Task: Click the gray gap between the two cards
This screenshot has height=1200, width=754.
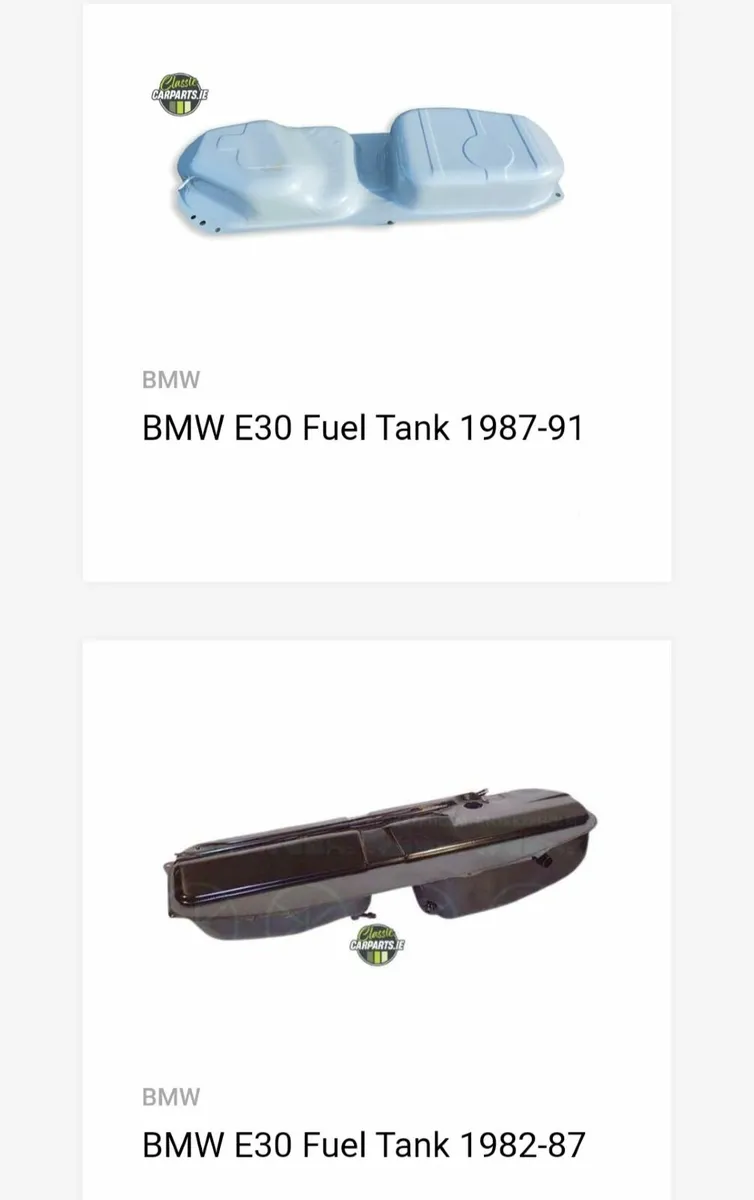Action: coord(377,610)
